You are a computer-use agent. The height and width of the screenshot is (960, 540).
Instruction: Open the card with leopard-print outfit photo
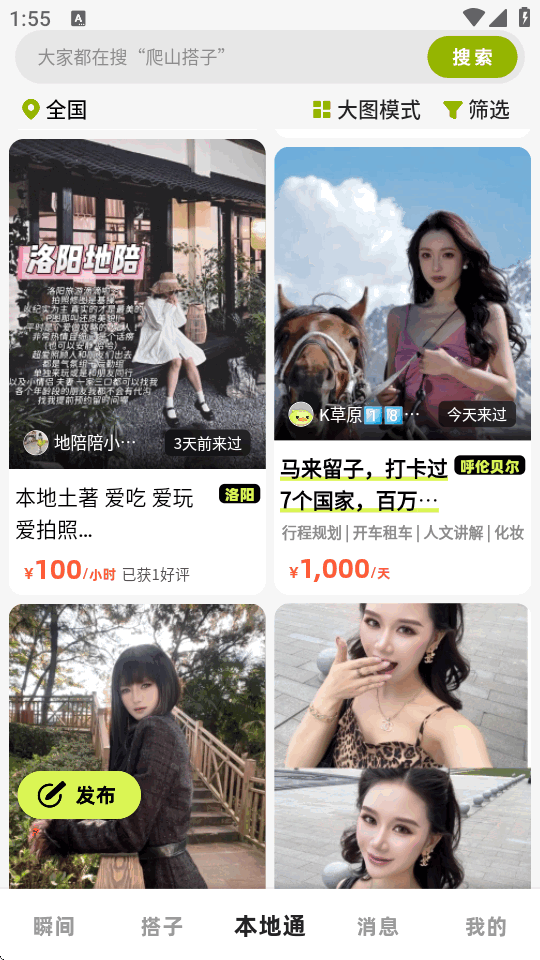(x=402, y=746)
